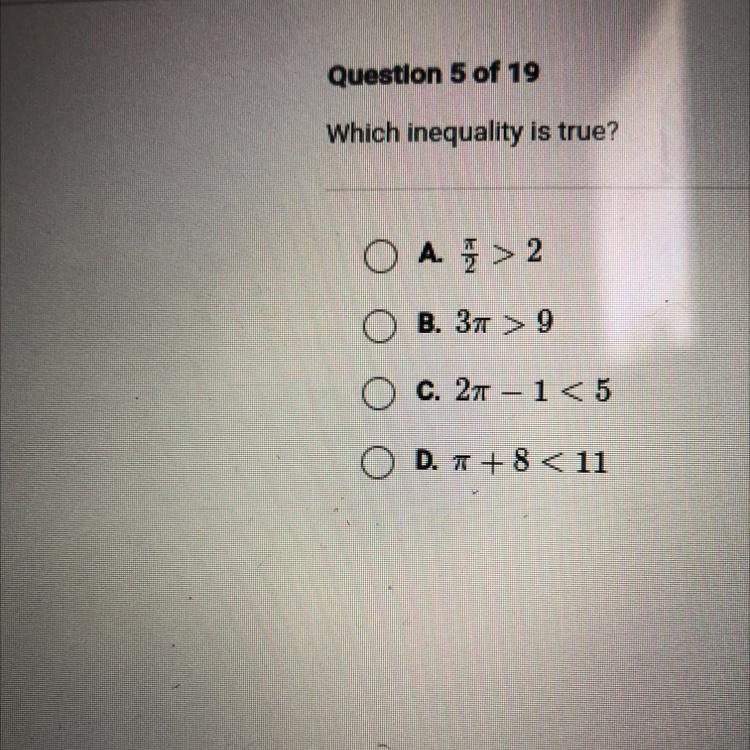Mark option D, π + 8 < 11
Screen dimensions: 750x750
[x=379, y=463]
